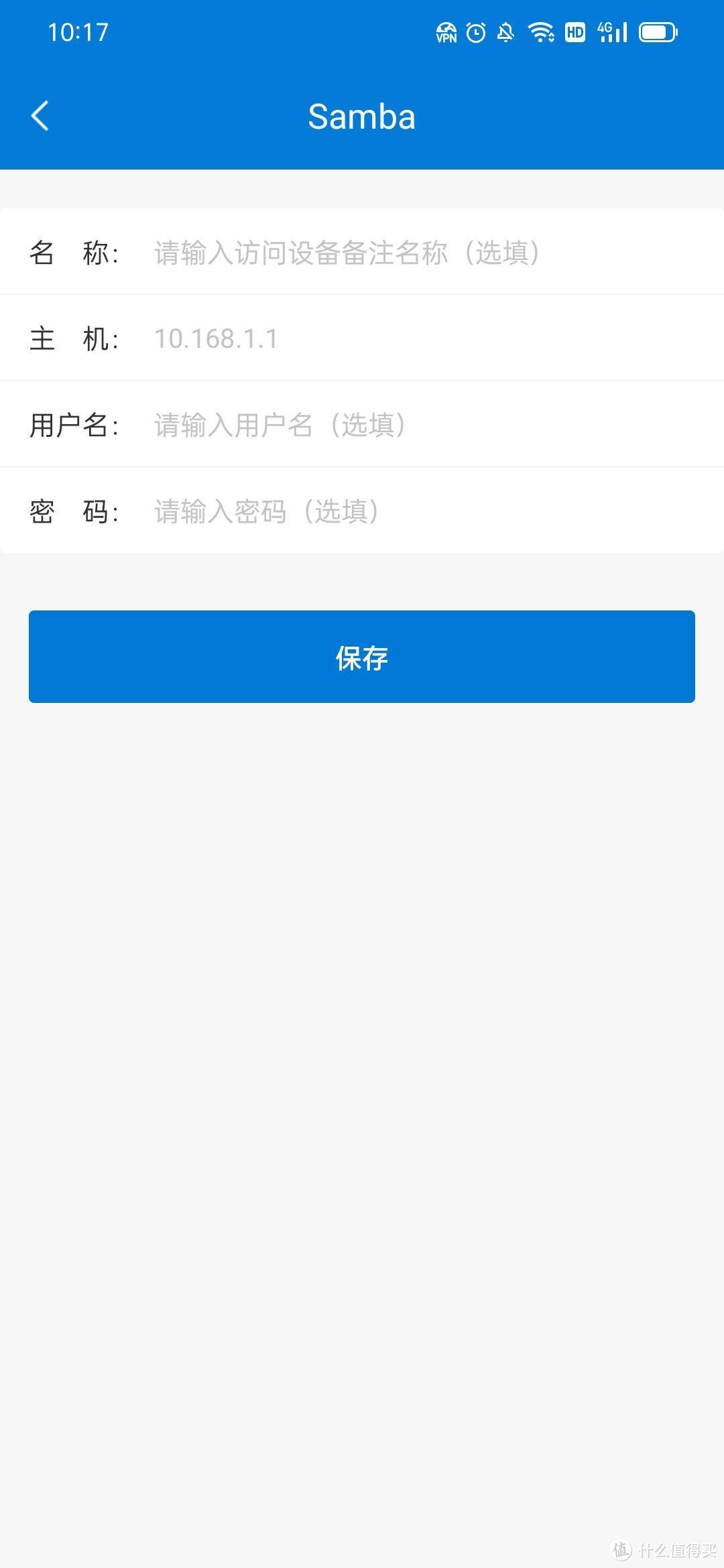Tap the VPN status icon

click(446, 31)
